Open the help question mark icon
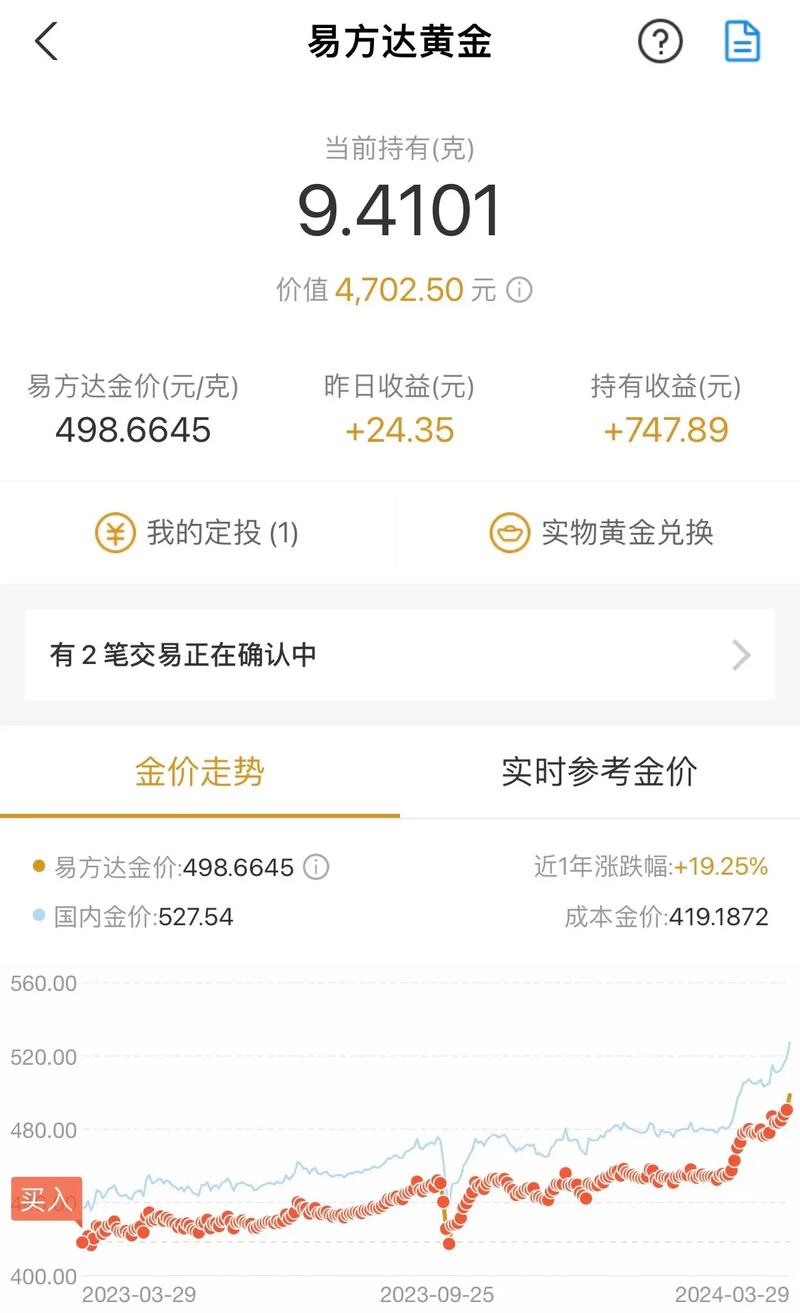800x1313 pixels. [x=659, y=42]
